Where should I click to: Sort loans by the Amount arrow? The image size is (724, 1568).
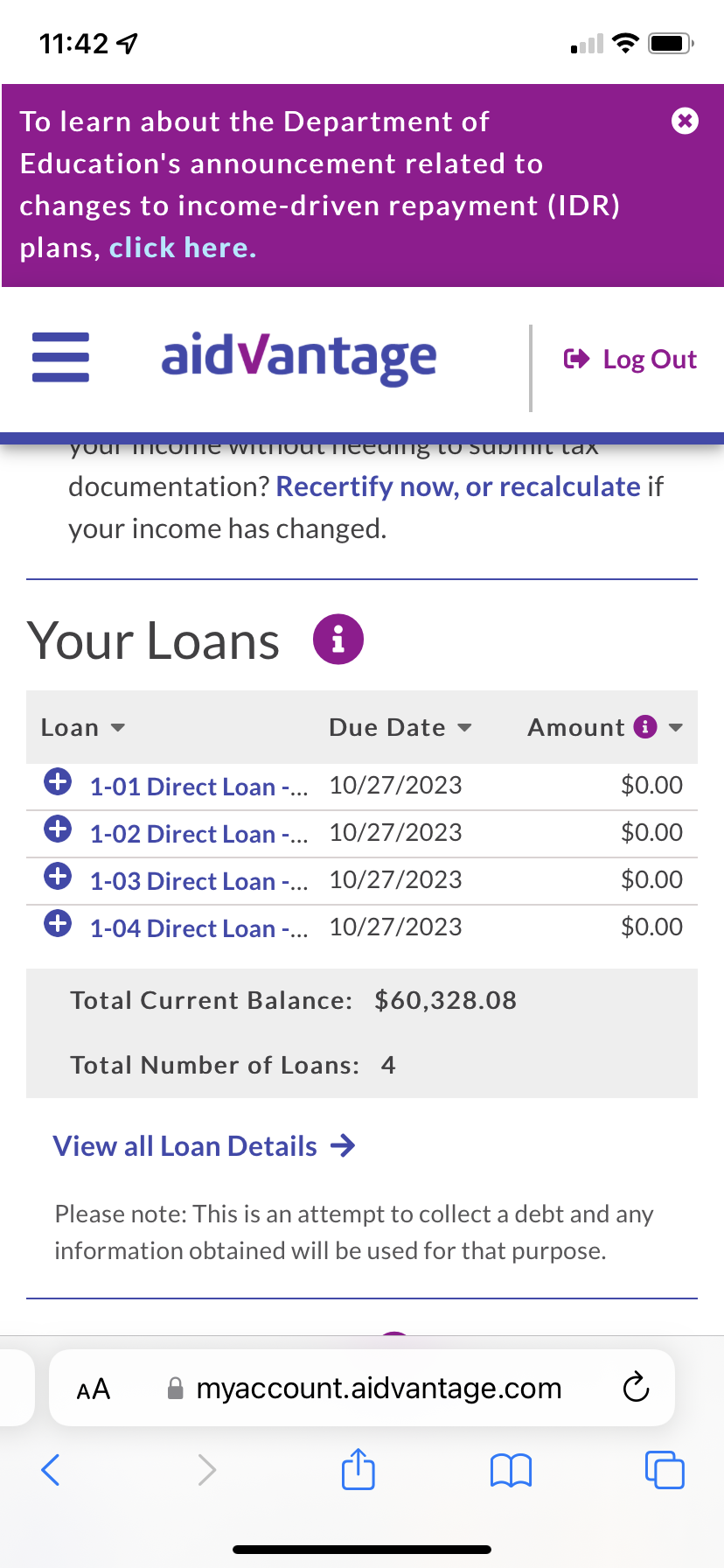tap(675, 727)
